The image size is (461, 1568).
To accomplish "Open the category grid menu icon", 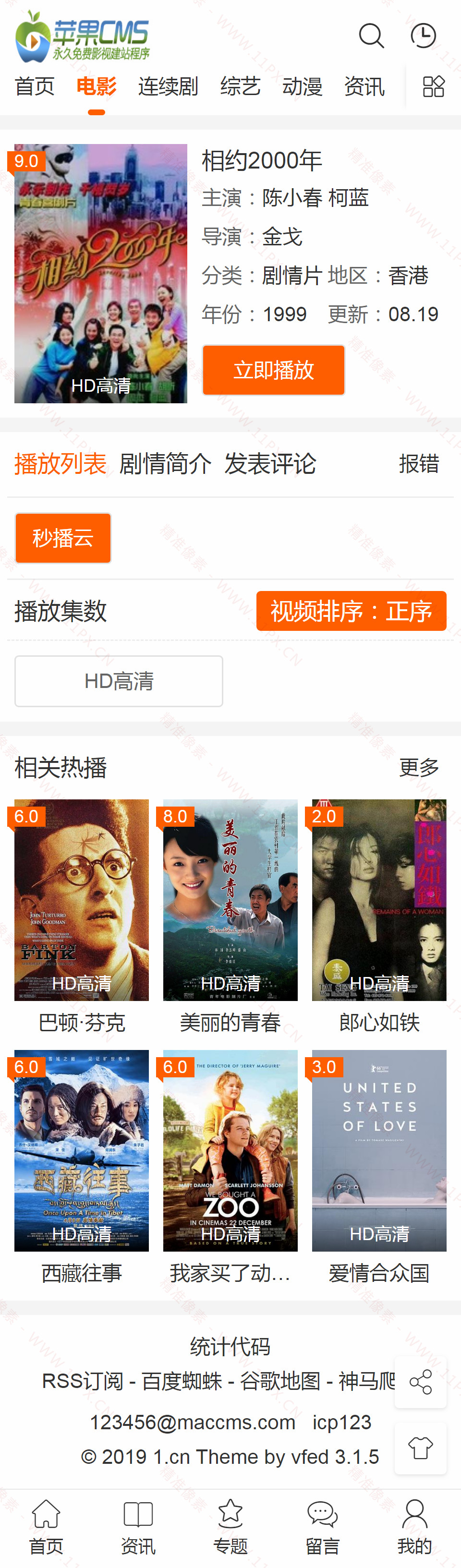I will tap(434, 86).
